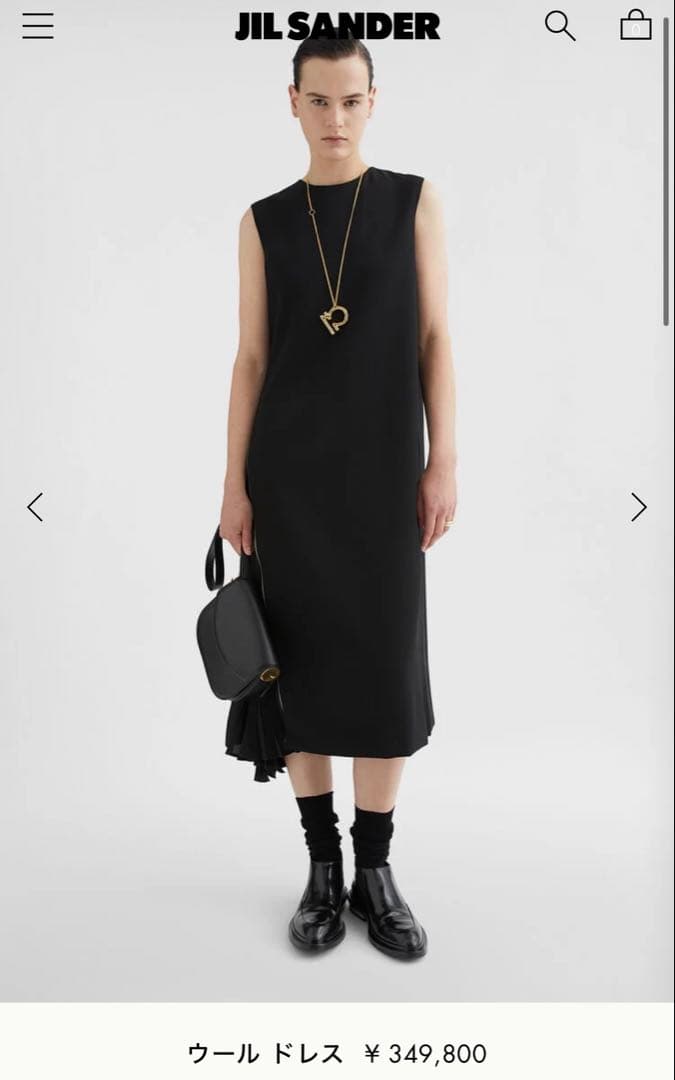Open the shopping bag
The width and height of the screenshot is (675, 1080).
coord(636,25)
